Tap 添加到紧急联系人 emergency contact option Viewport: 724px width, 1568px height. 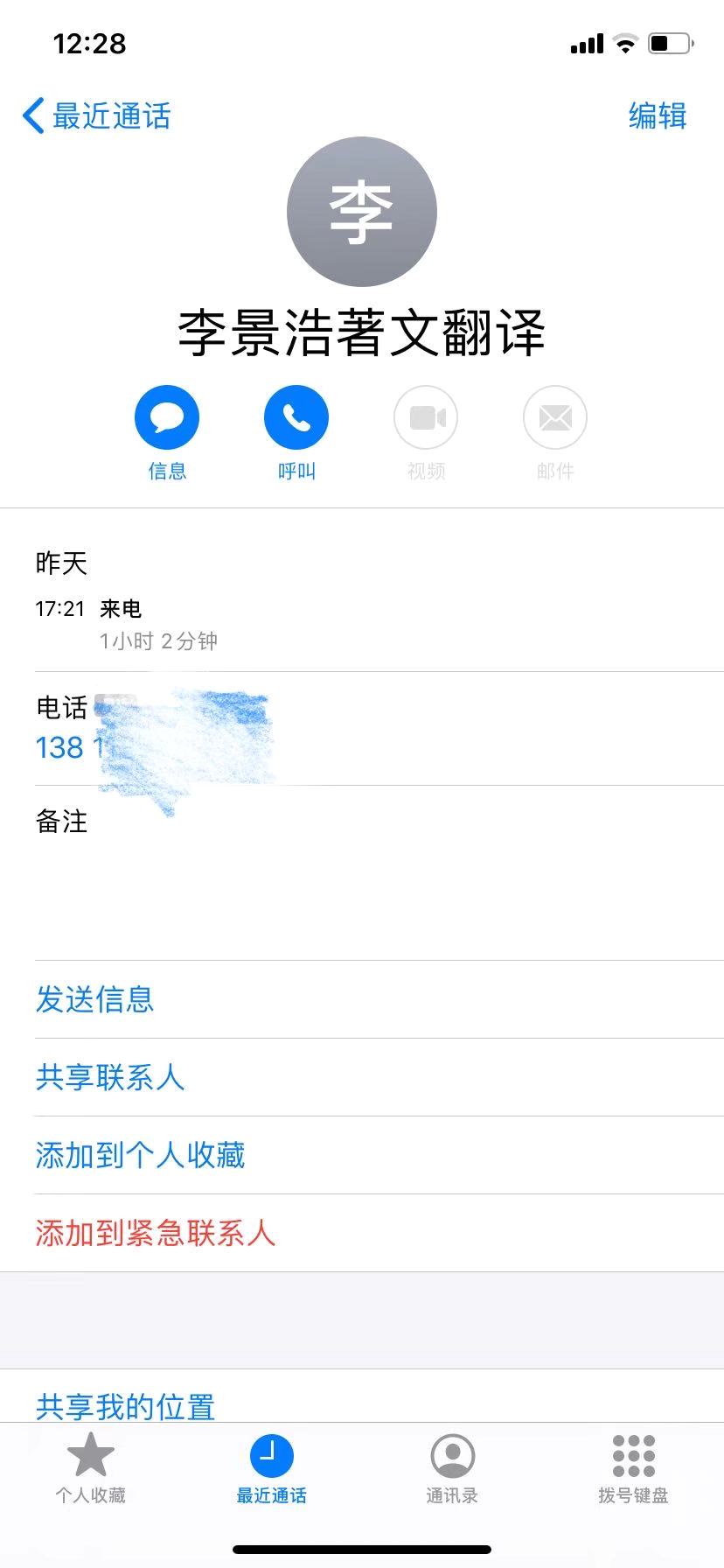click(x=155, y=1233)
